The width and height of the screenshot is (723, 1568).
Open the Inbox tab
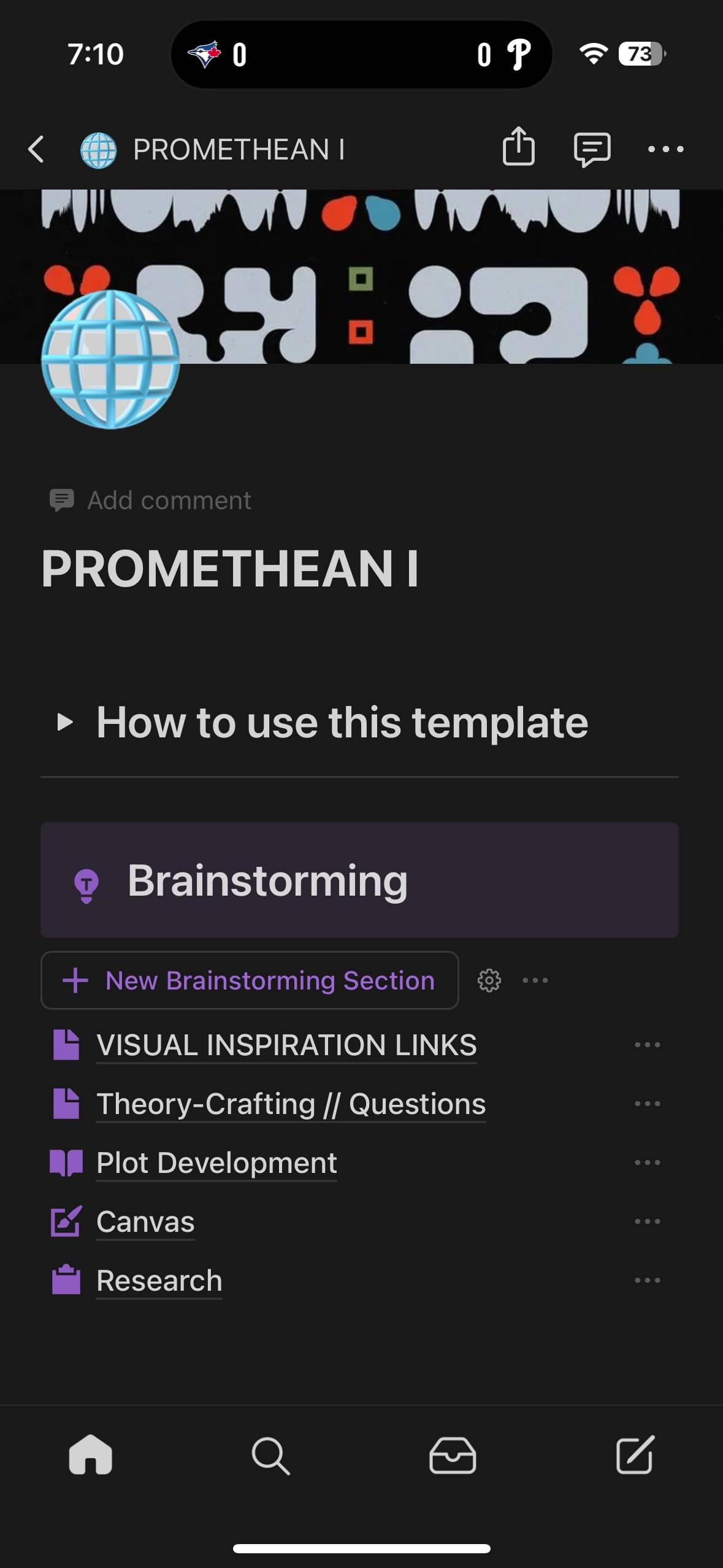[x=453, y=1455]
